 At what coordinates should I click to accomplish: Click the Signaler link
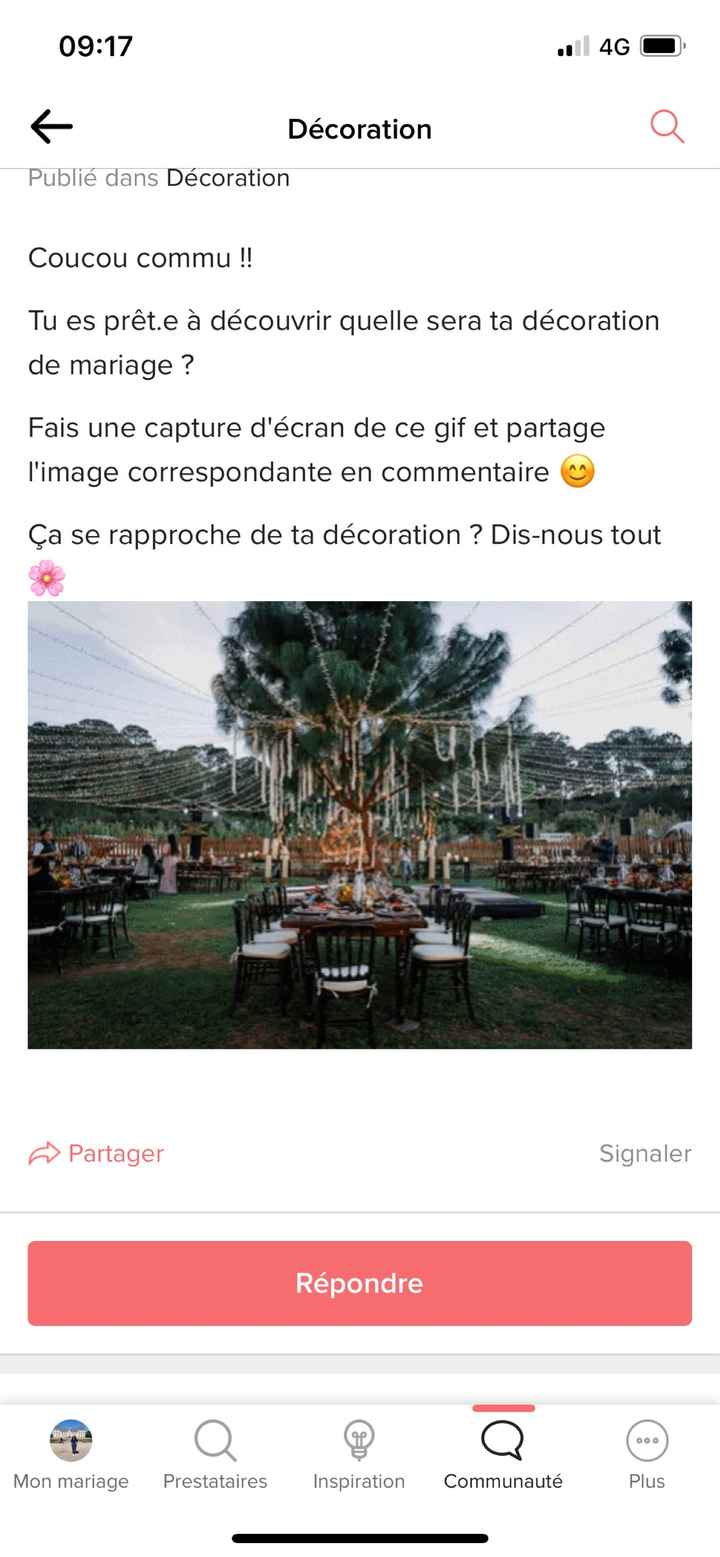tap(645, 1153)
